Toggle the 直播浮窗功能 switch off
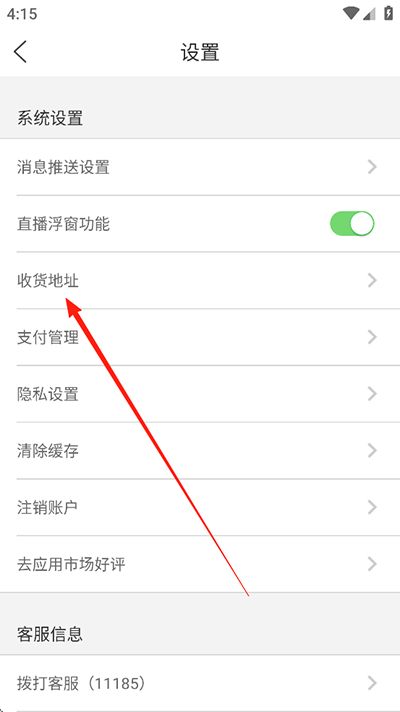The height and width of the screenshot is (712, 400). [x=352, y=223]
